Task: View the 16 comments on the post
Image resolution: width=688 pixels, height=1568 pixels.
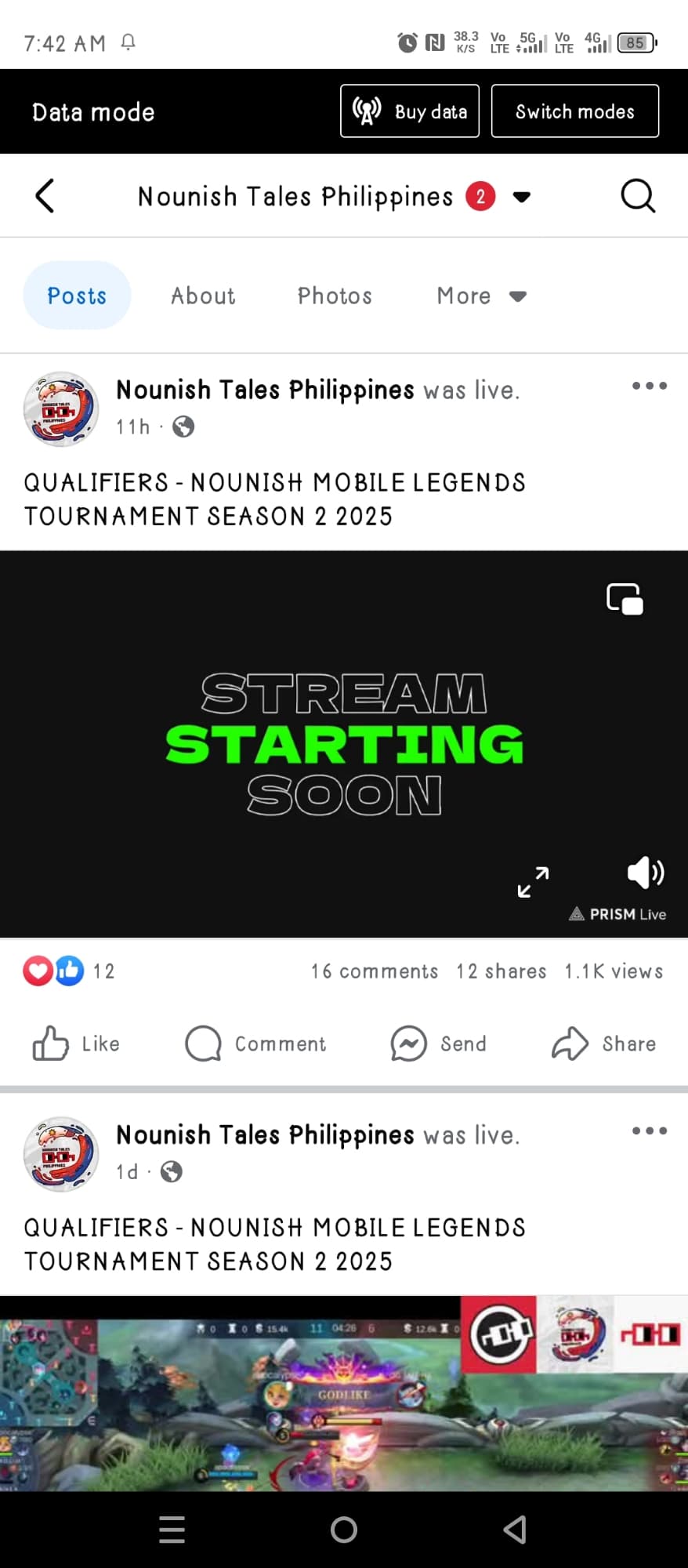Action: click(374, 971)
